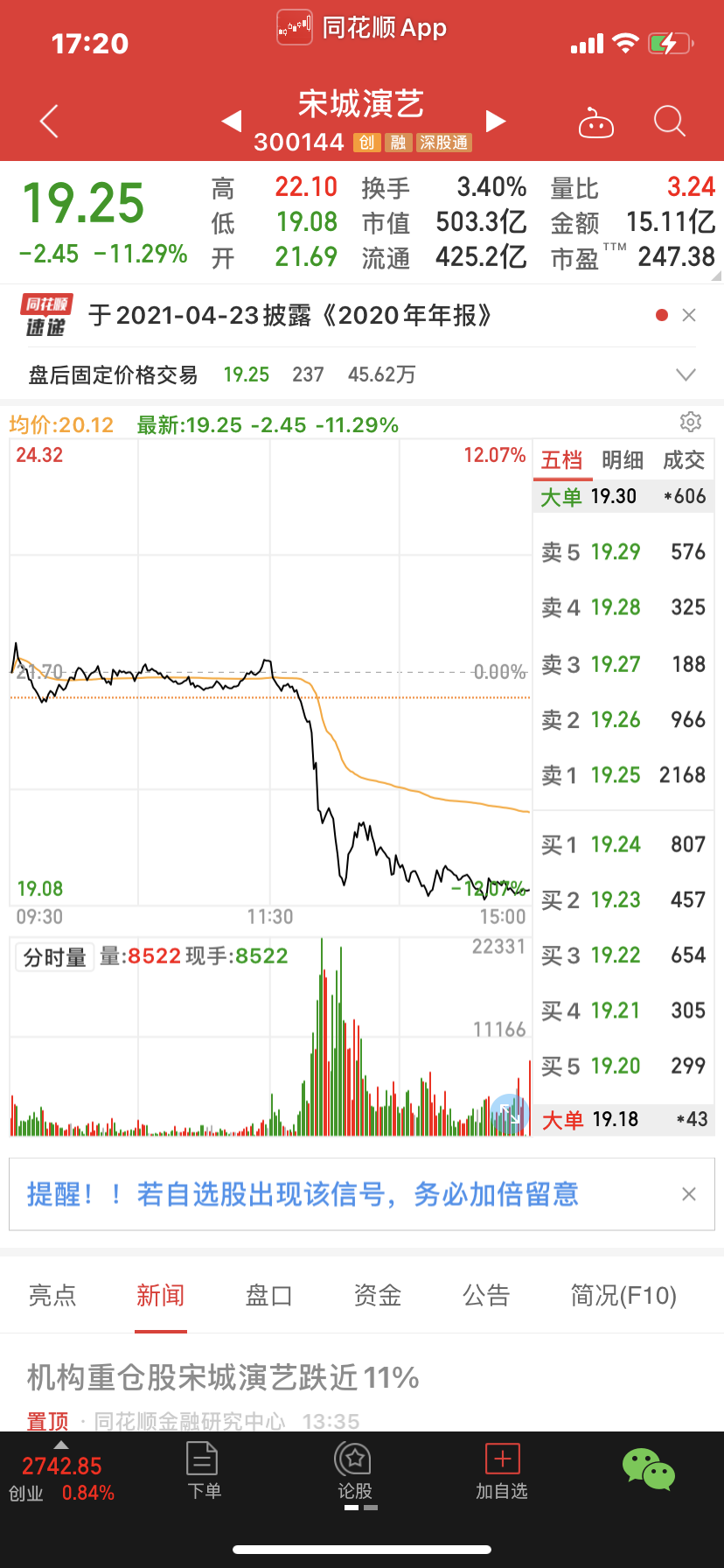Switch to the 公告 tab

tap(486, 1296)
